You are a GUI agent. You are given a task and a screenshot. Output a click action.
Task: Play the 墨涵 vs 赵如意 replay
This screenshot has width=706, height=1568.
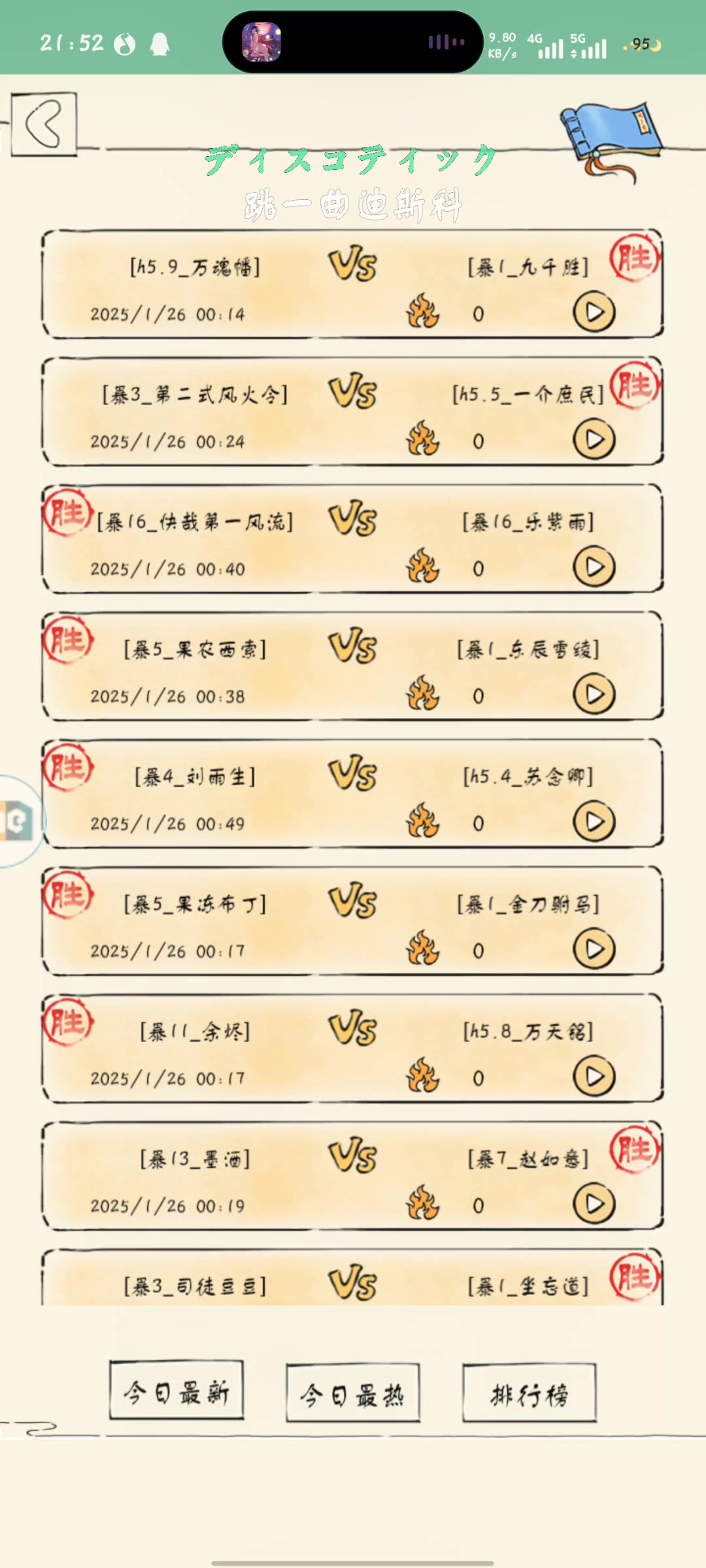(x=594, y=1204)
